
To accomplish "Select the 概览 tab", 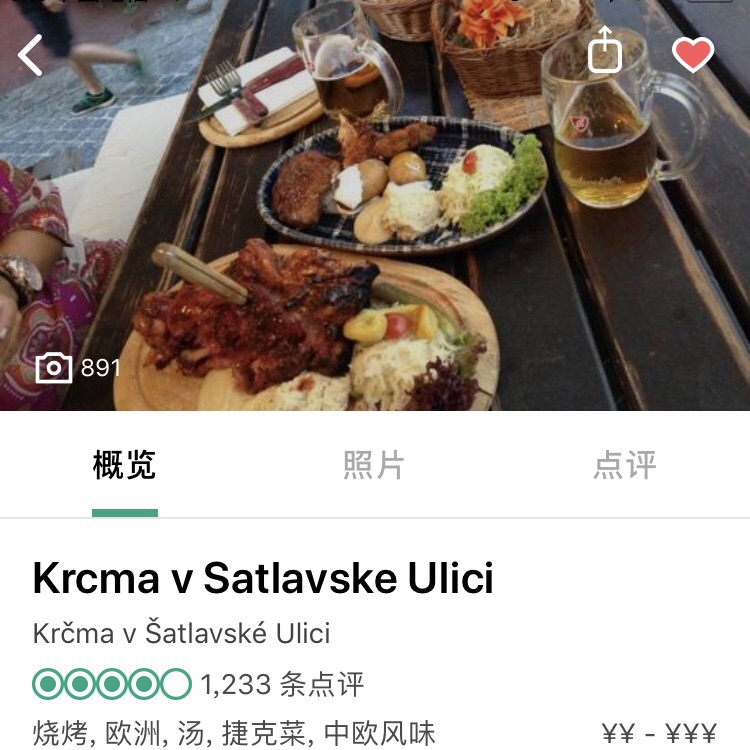I will click(125, 465).
